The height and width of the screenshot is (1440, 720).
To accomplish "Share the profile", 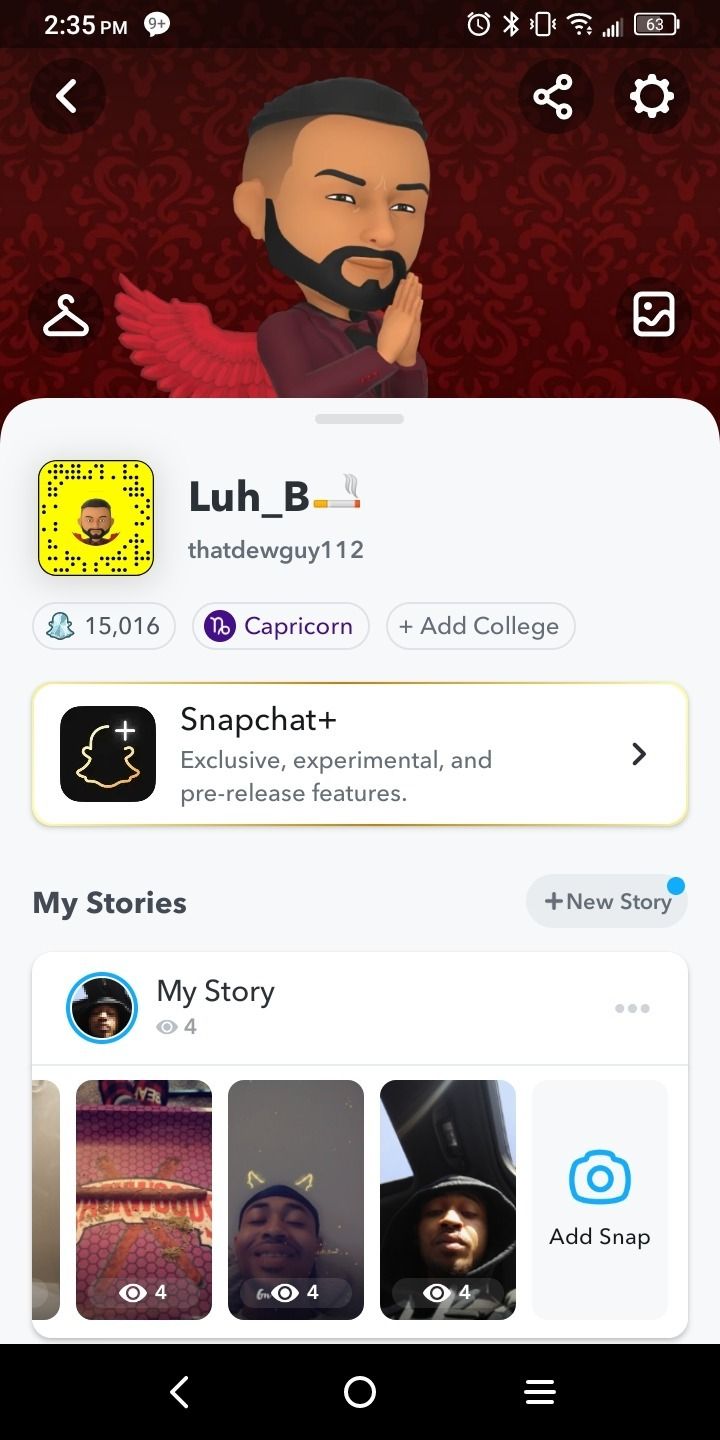I will (x=553, y=96).
